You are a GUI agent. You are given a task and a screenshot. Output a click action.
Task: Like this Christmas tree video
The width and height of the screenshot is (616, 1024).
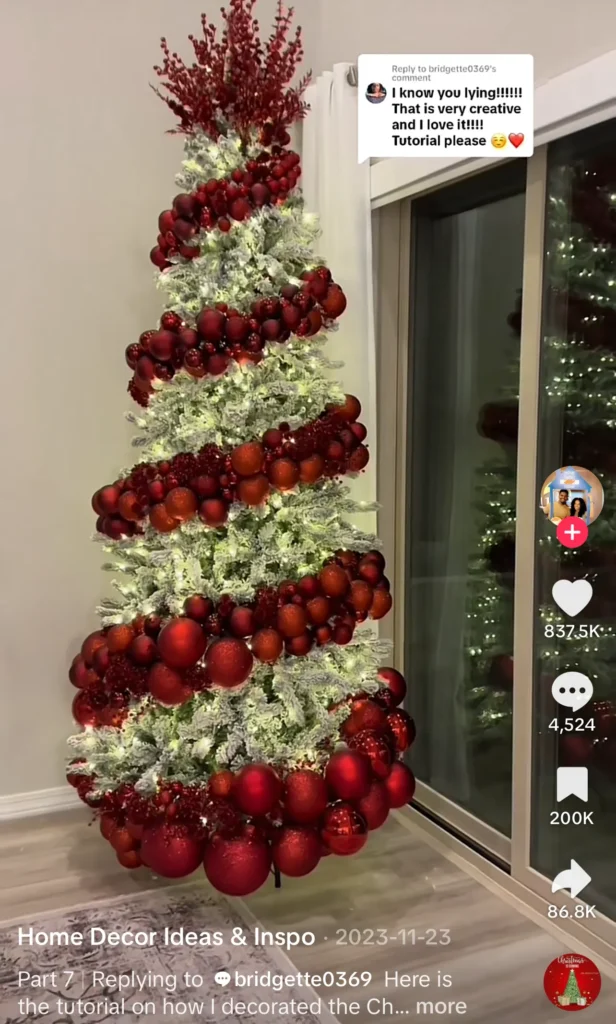click(x=572, y=598)
